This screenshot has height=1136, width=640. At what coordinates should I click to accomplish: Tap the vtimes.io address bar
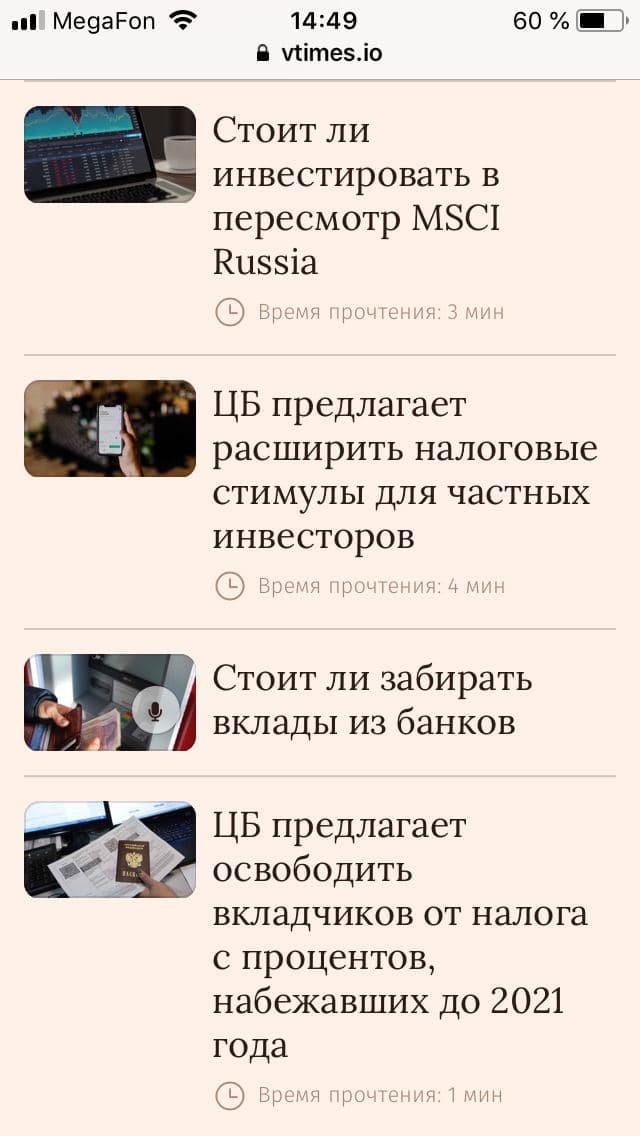point(320,53)
